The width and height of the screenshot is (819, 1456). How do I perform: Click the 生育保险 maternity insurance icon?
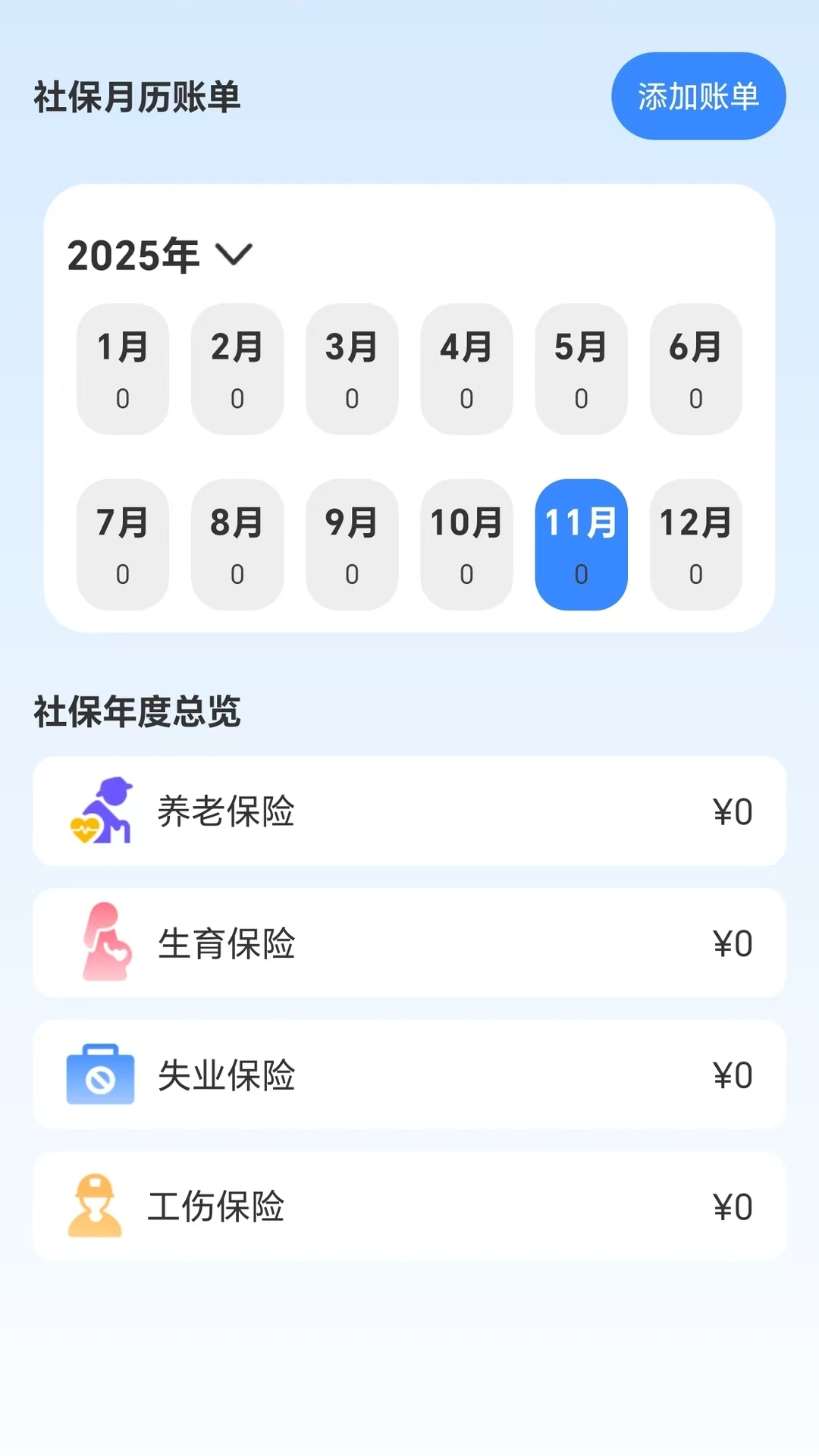click(x=105, y=943)
